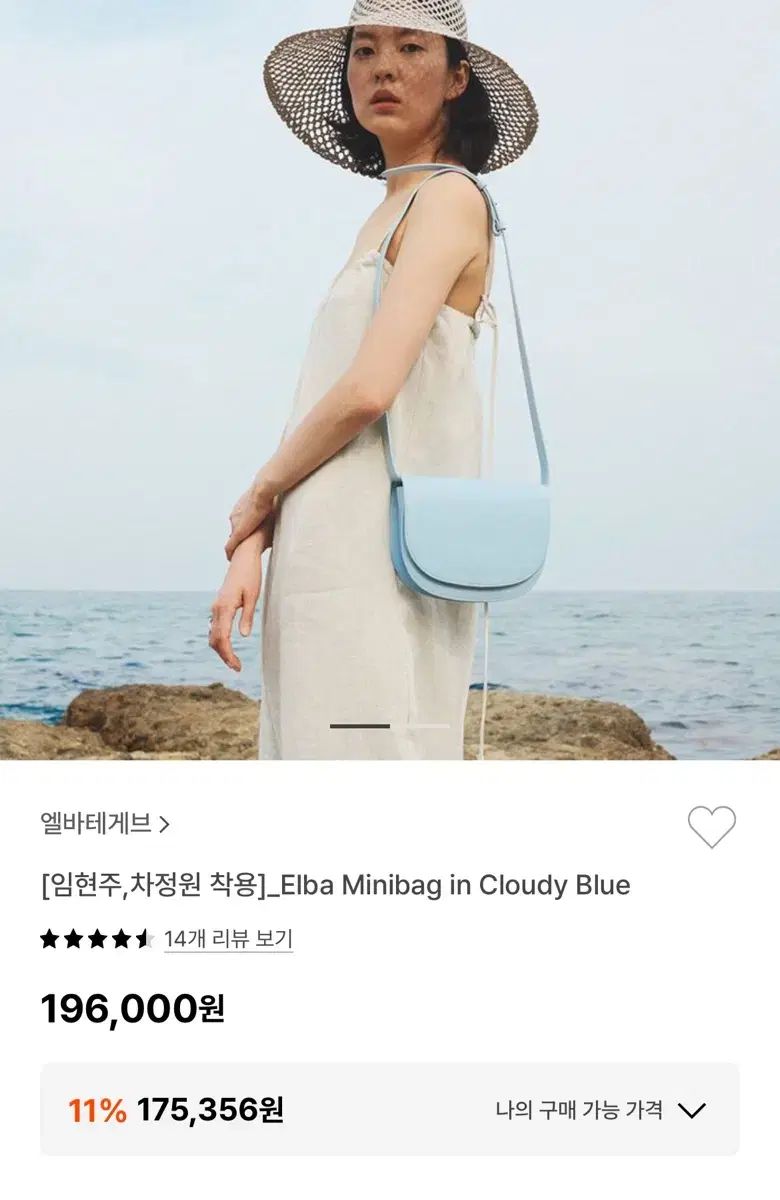Open the 엘바테게브 brand page
The image size is (780, 1200).
point(105,824)
